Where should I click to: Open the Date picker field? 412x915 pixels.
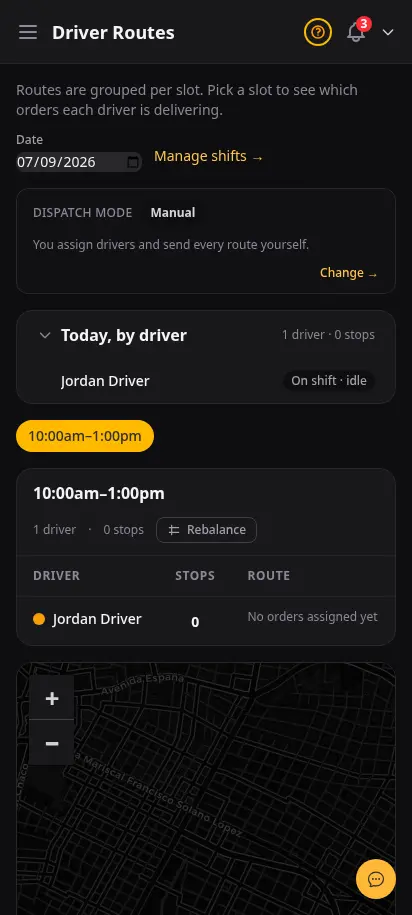point(79,162)
